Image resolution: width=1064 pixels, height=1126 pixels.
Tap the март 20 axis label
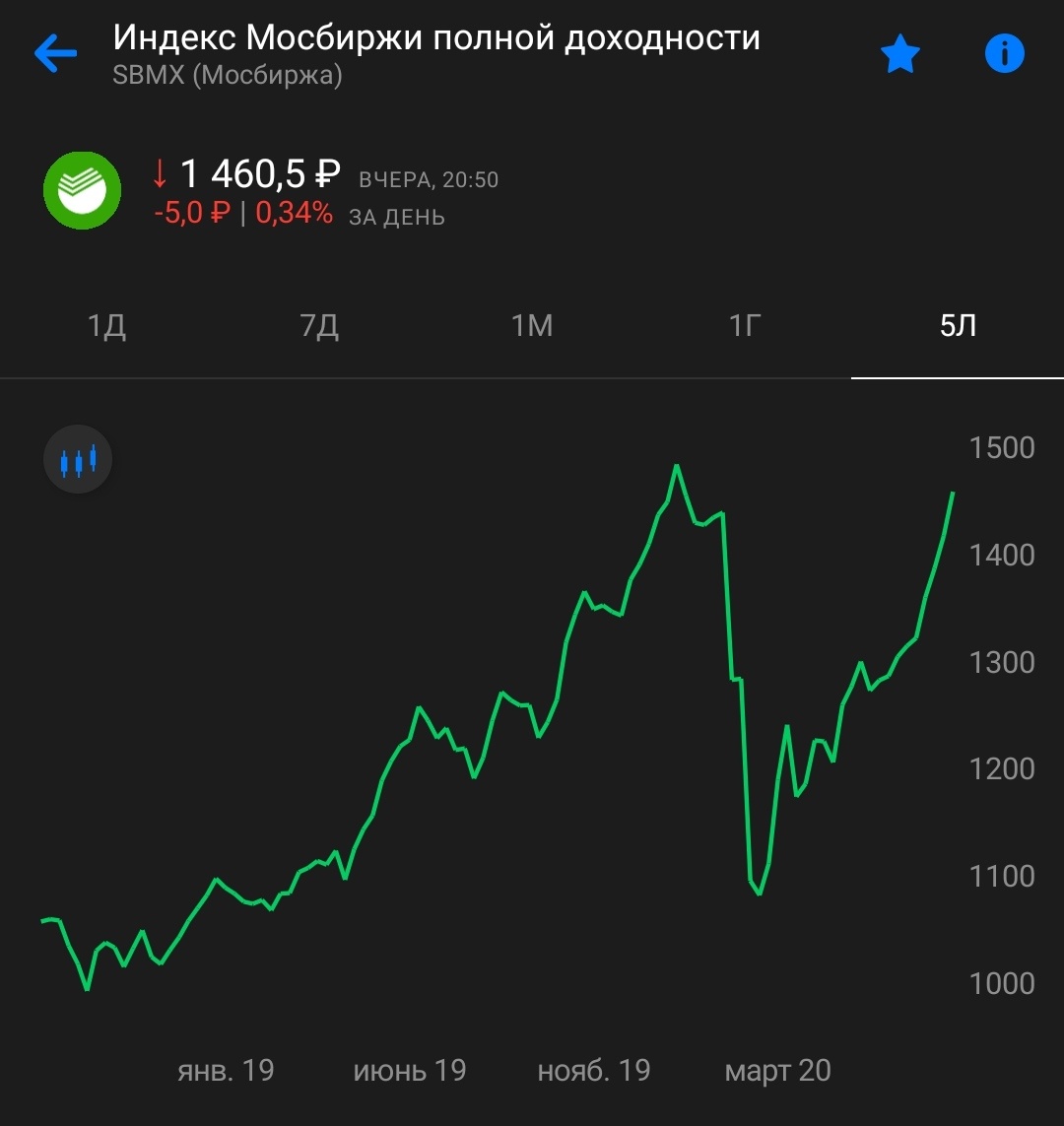777,1070
